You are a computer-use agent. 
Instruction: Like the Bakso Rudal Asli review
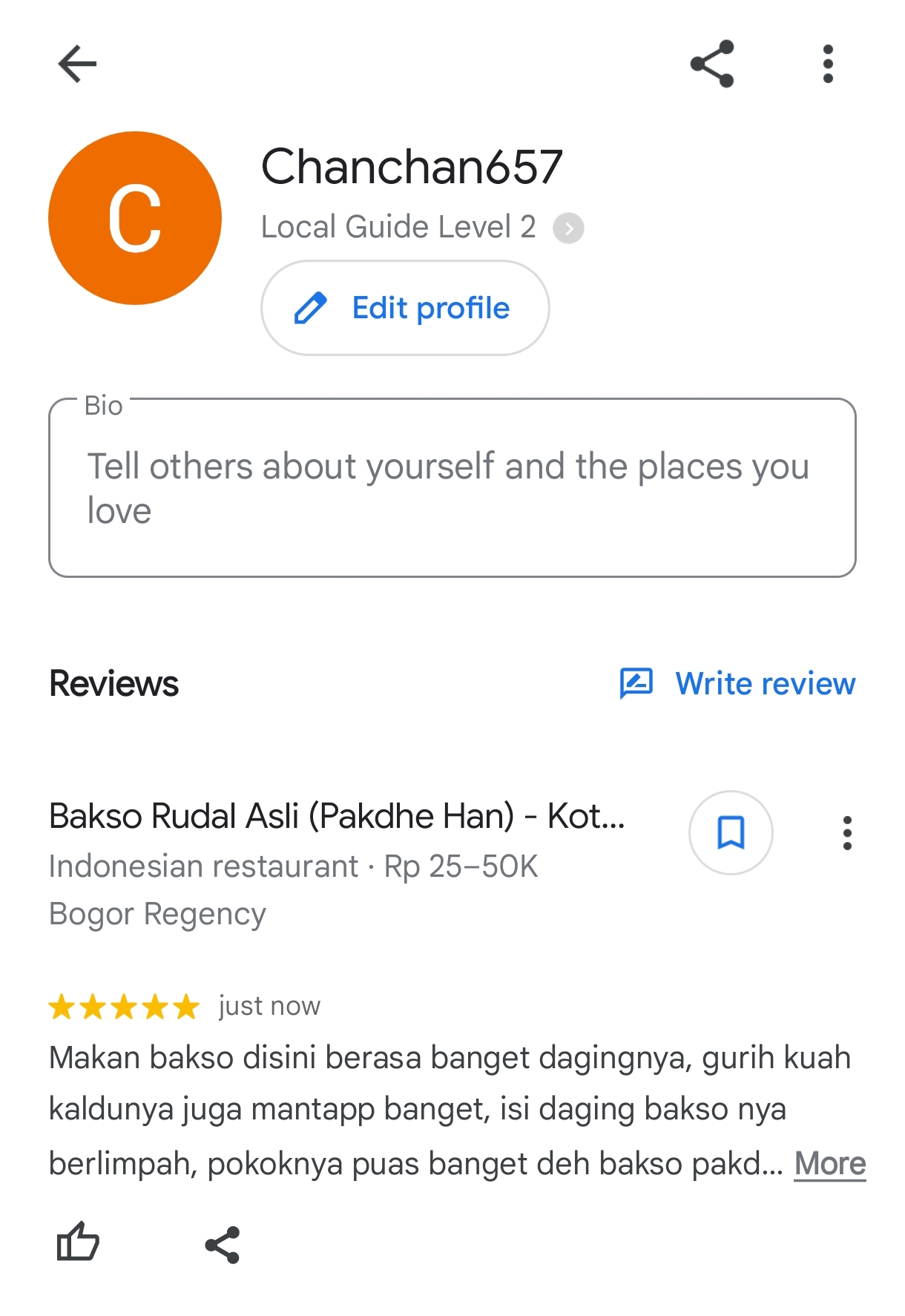(78, 1243)
